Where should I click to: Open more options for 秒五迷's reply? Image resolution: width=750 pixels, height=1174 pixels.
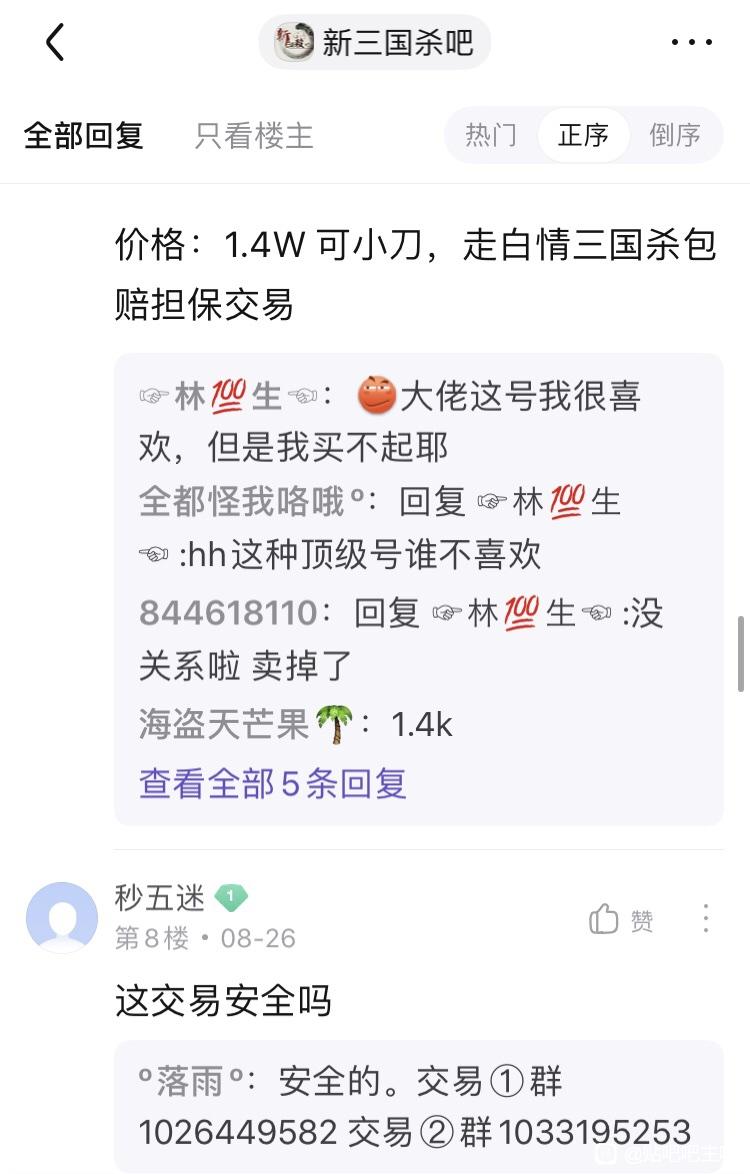tap(705, 918)
